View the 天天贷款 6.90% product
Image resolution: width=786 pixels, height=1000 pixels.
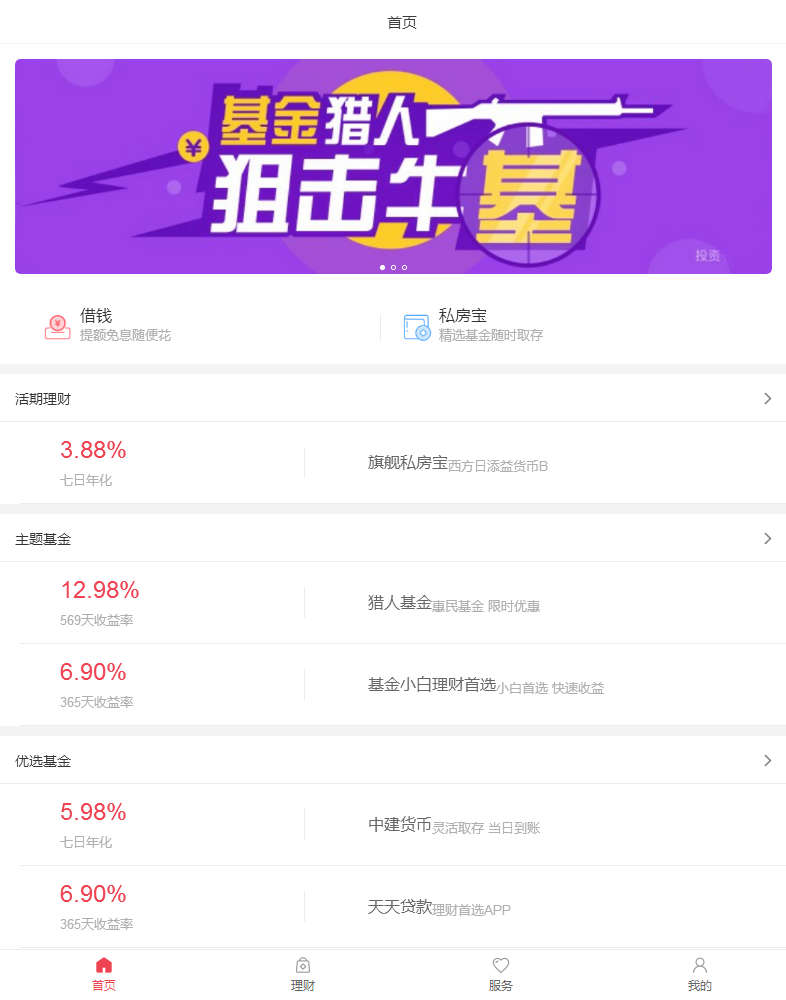[393, 907]
